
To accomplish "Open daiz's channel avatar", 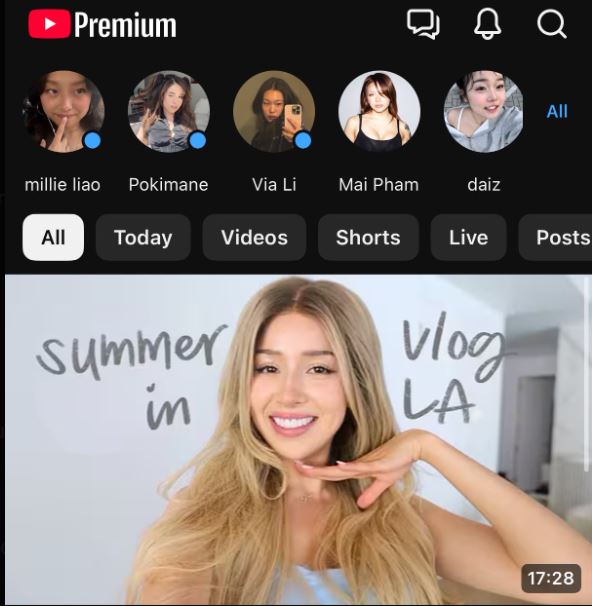I will 484,111.
